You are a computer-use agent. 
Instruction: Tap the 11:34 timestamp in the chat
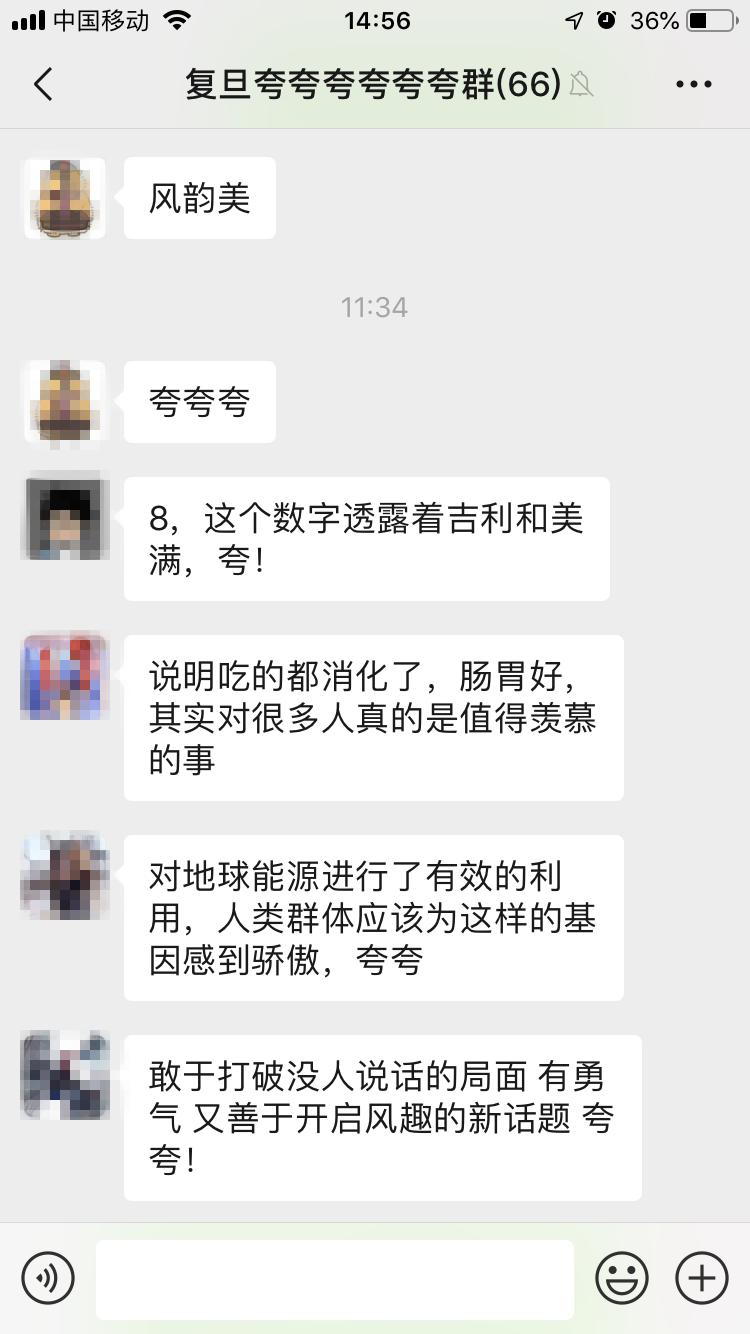tap(375, 307)
